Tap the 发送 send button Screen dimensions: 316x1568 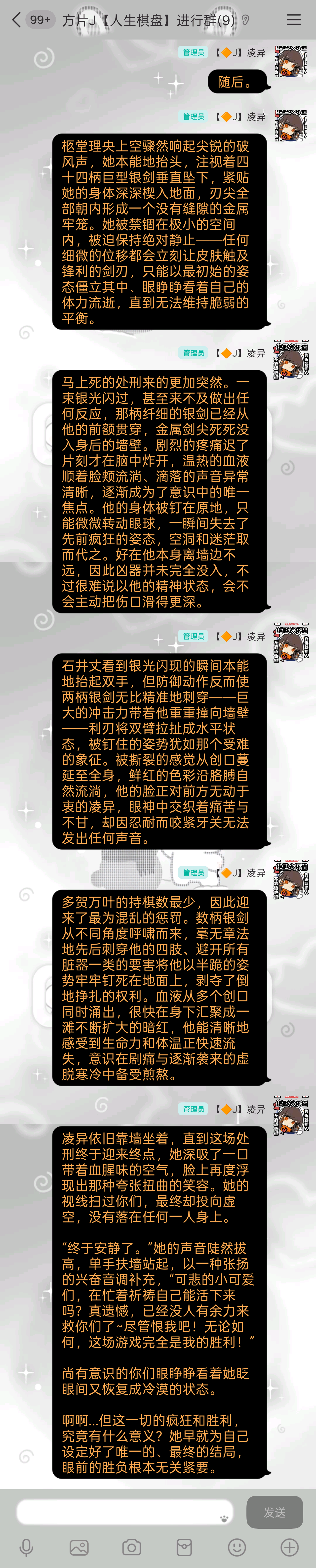[274, 1511]
